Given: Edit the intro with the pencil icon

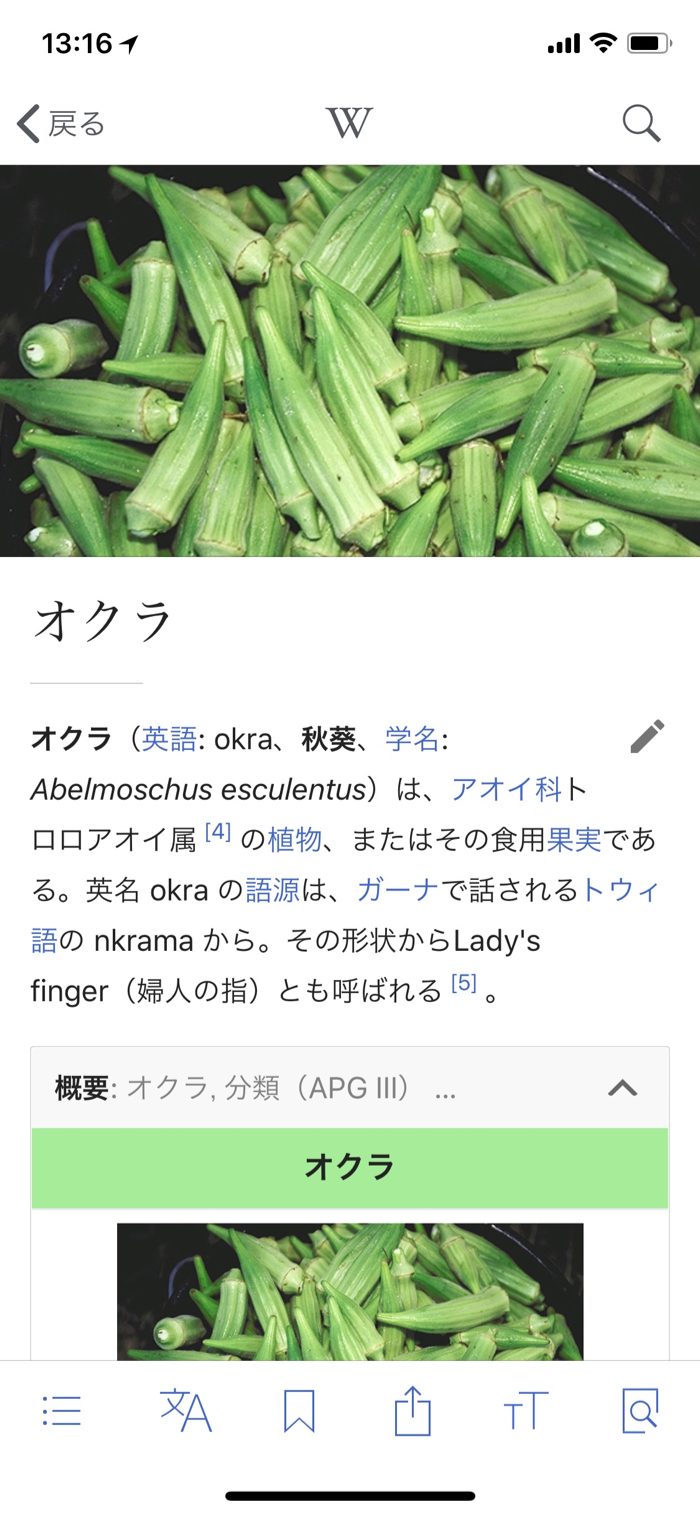Looking at the screenshot, I should coord(647,737).
